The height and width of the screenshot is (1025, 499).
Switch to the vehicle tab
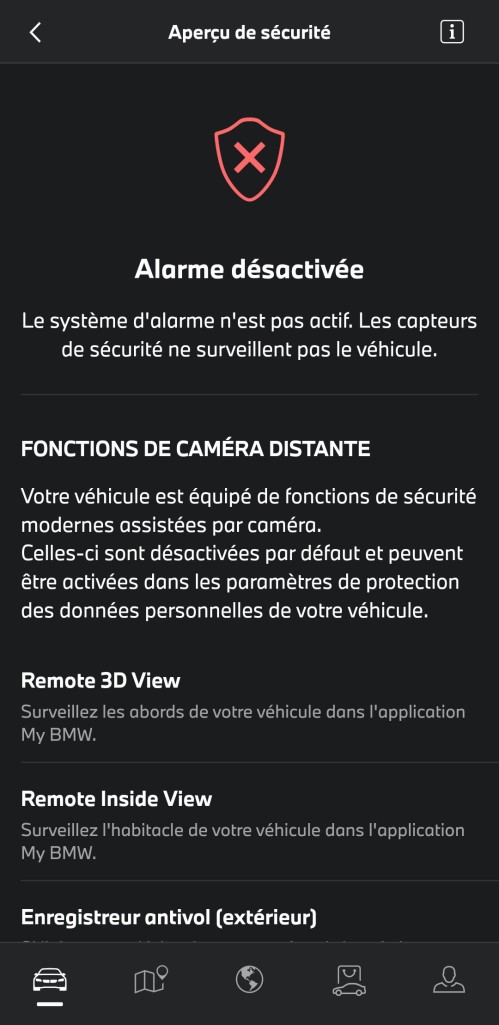[x=50, y=980]
